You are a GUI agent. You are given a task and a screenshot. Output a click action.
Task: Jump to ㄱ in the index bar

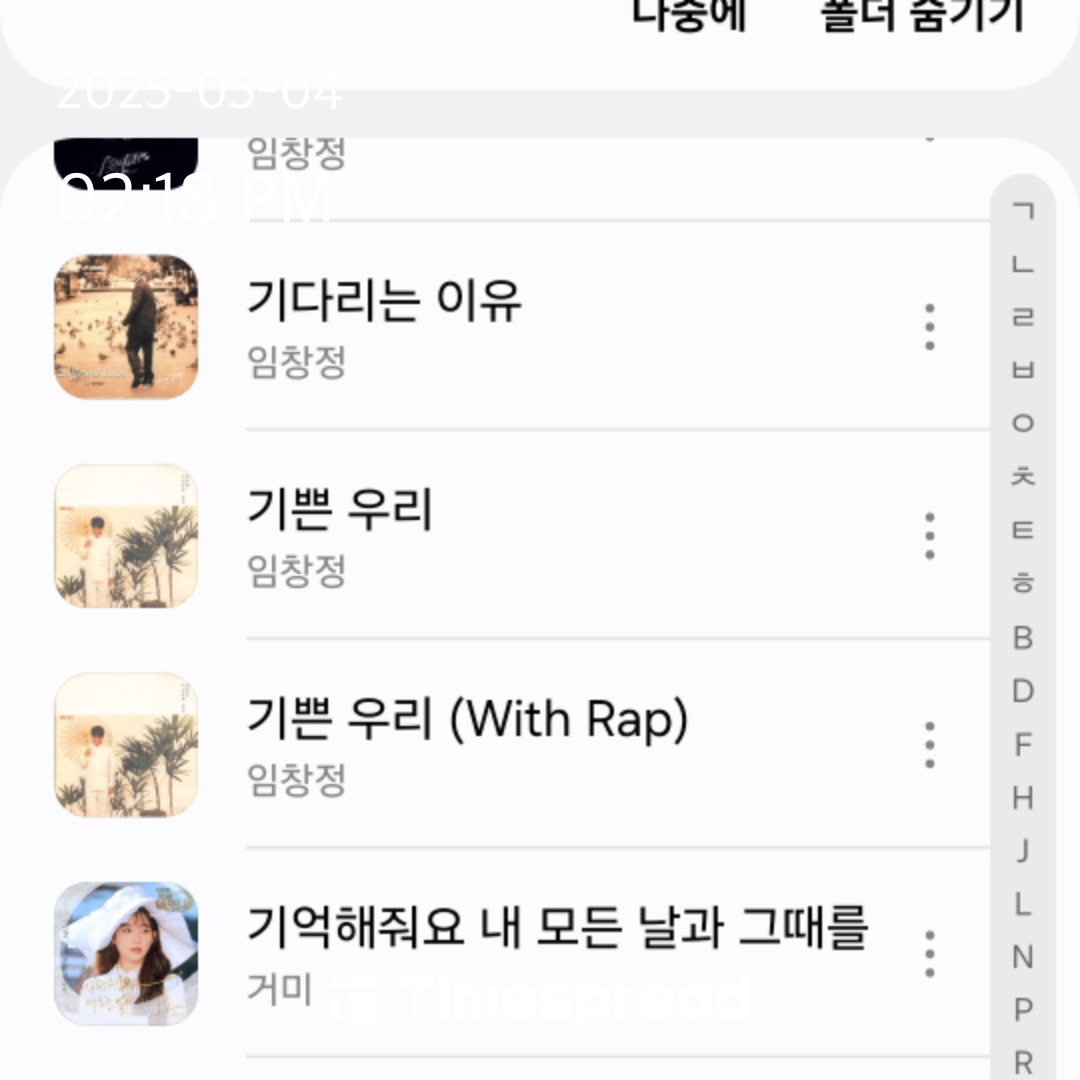[x=1022, y=211]
